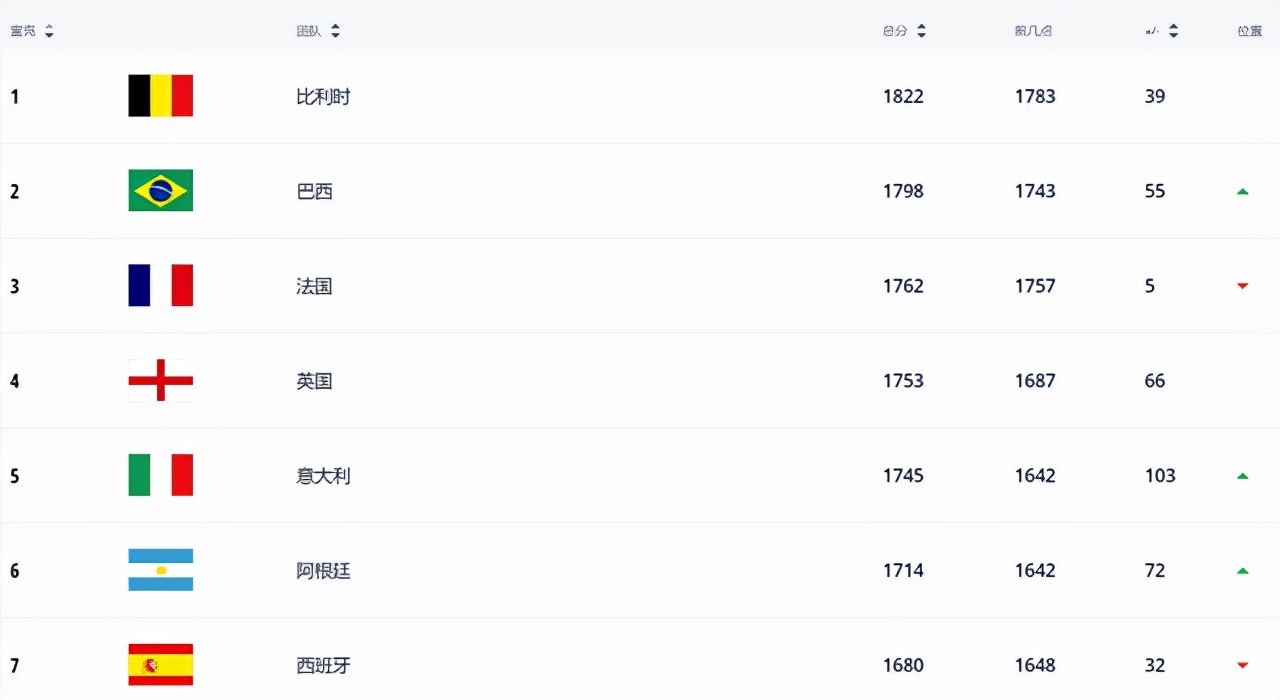Sort the table by the +/- column
The width and height of the screenshot is (1280, 700).
1173,31
